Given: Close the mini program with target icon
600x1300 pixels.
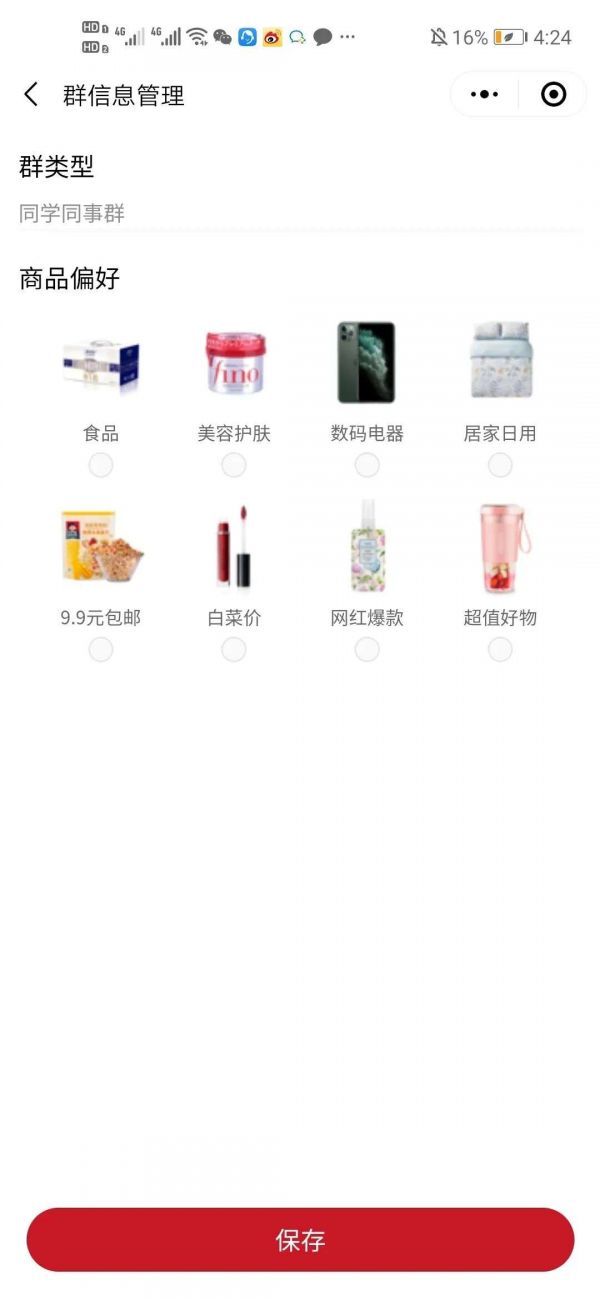Looking at the screenshot, I should 553,95.
